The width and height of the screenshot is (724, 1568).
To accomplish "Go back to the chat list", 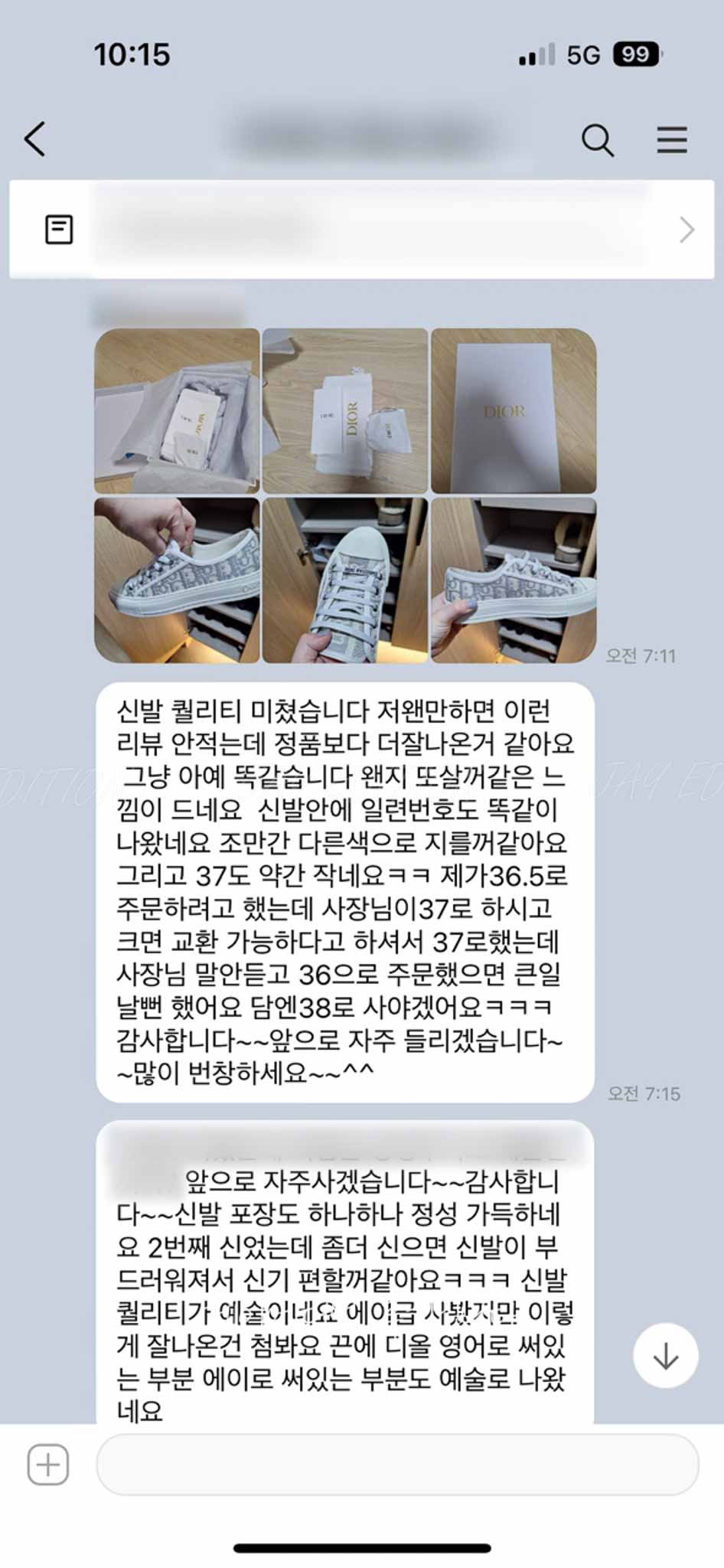I will 35,139.
